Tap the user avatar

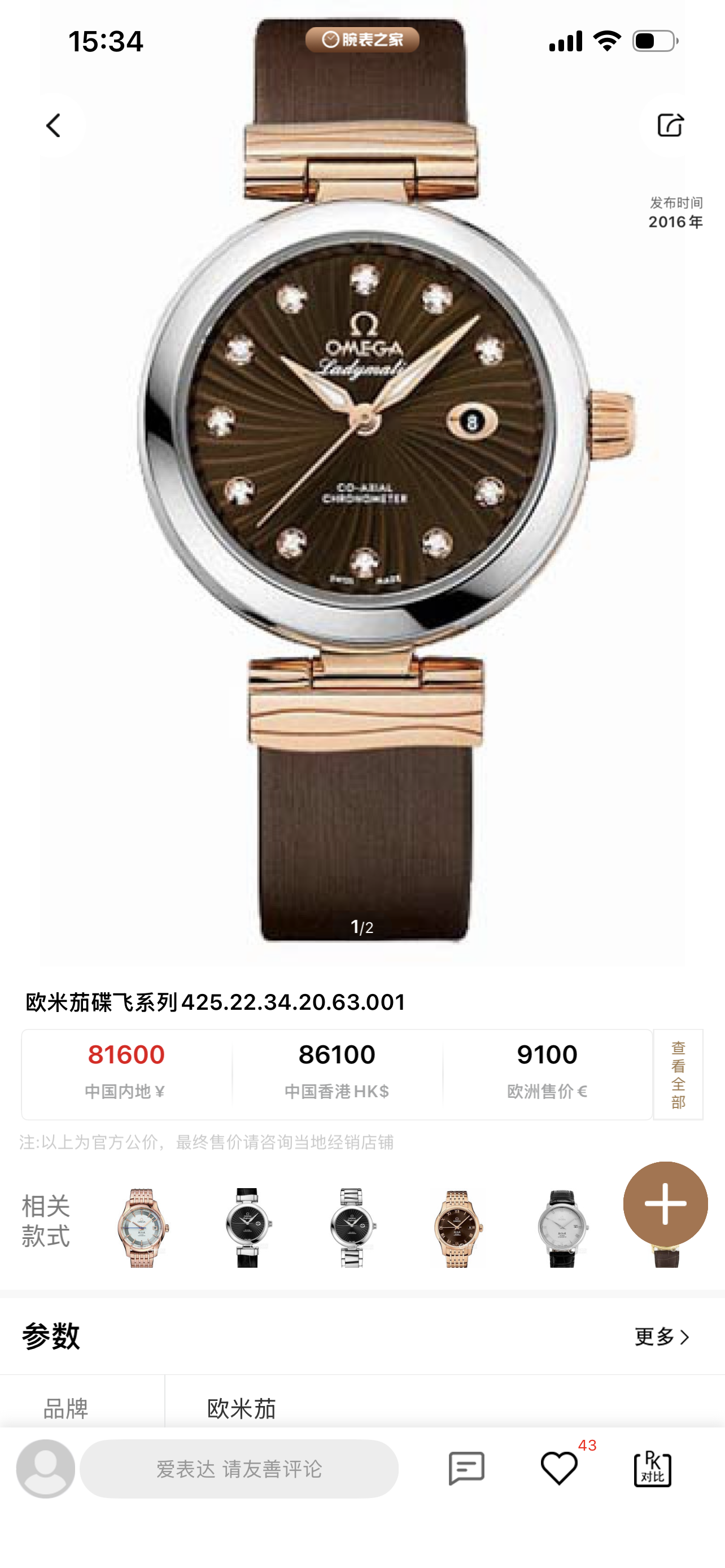46,1469
